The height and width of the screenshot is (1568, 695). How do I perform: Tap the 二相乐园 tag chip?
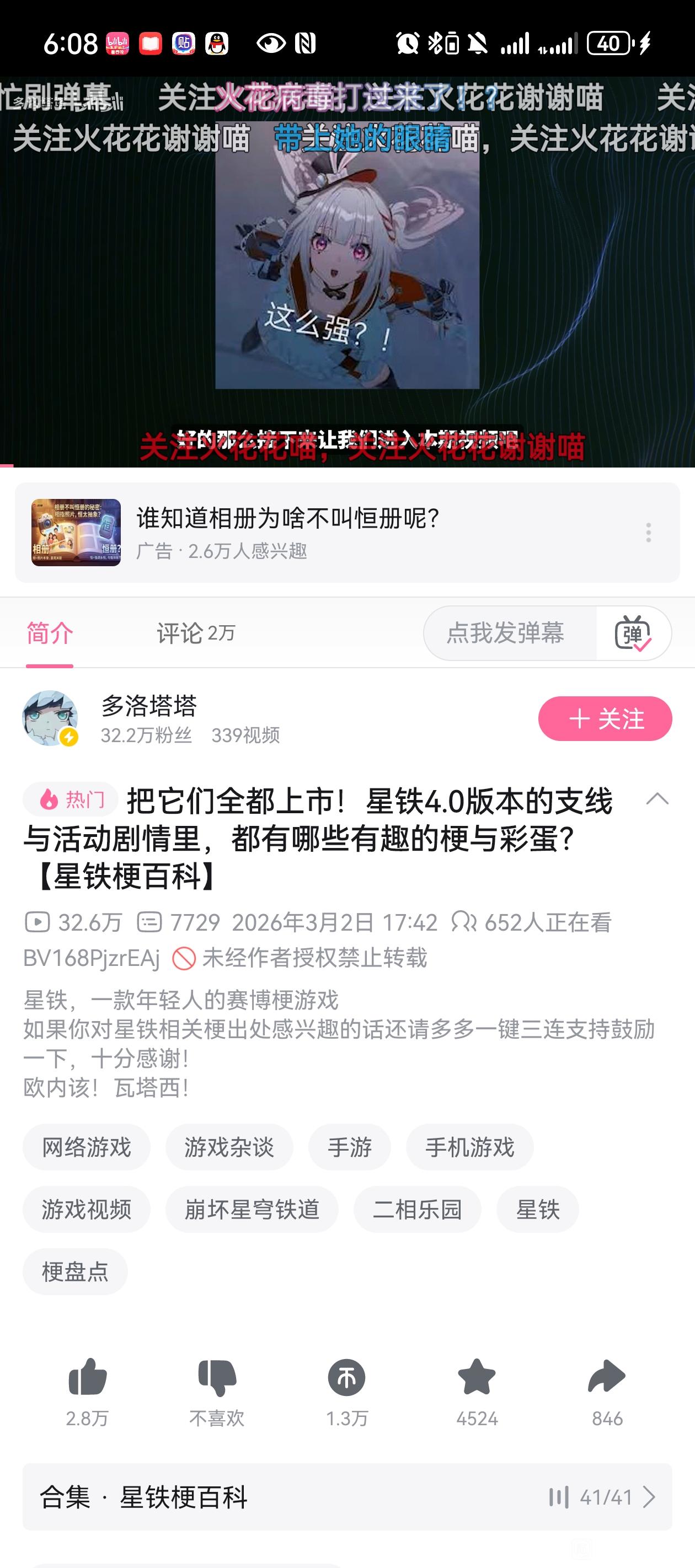(417, 1210)
